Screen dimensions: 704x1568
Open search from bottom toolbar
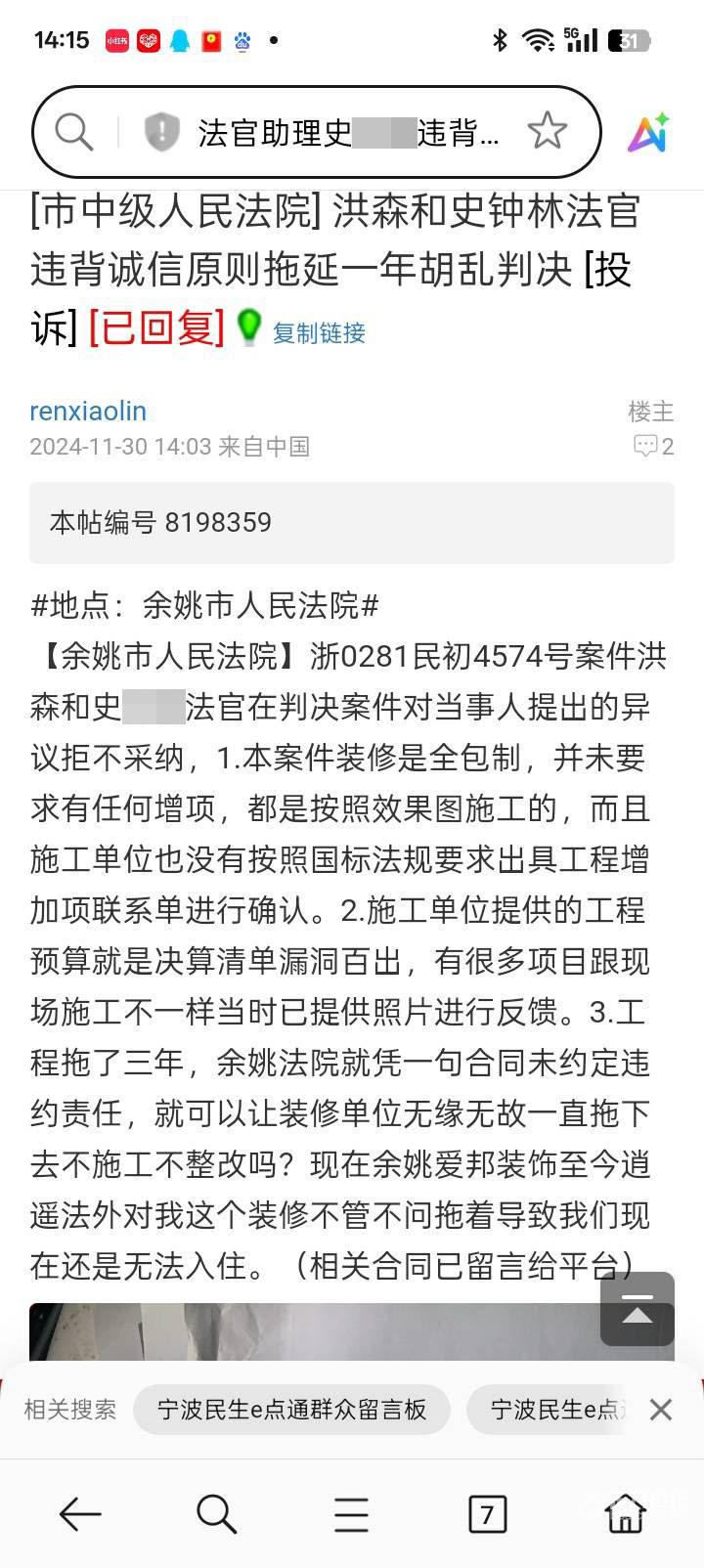click(x=216, y=1514)
